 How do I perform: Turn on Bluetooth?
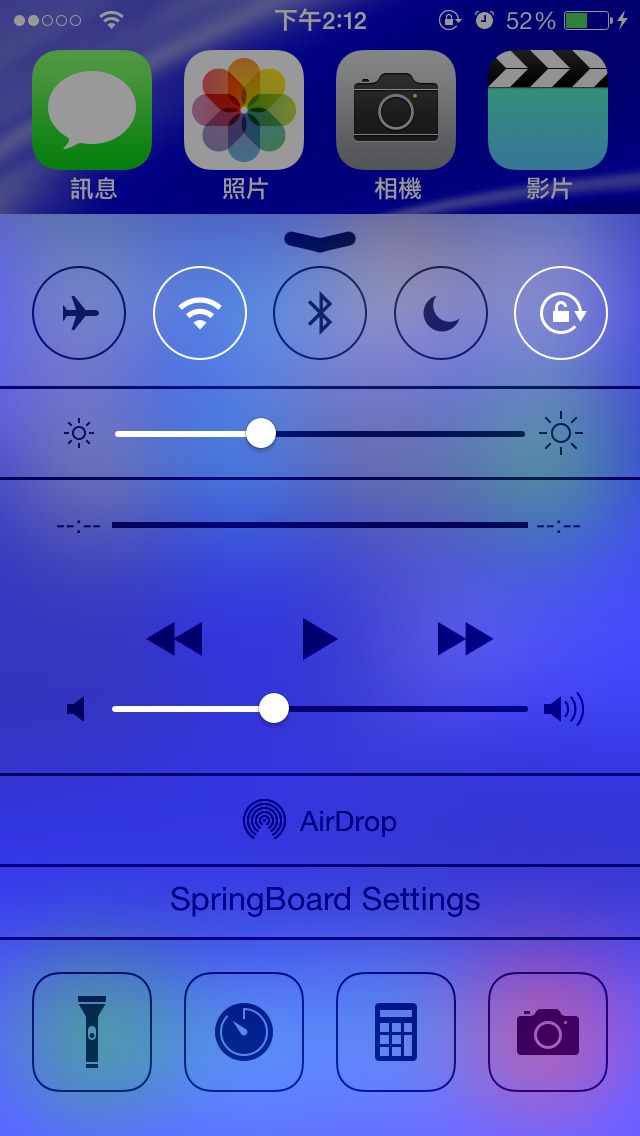[x=320, y=313]
